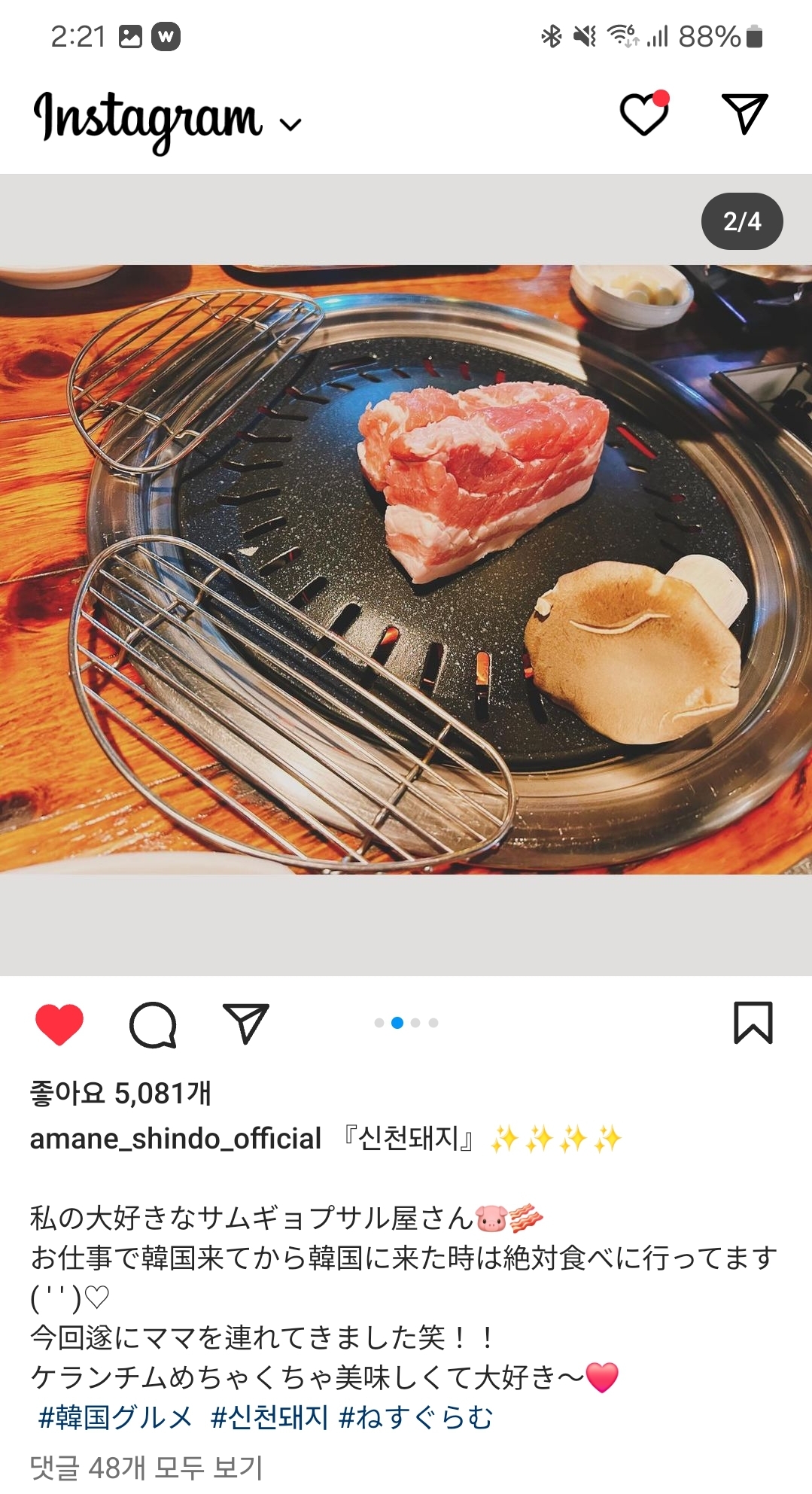The image size is (812, 1494).
Task: Open amane_shindo_official's profile
Action: coord(175,1139)
